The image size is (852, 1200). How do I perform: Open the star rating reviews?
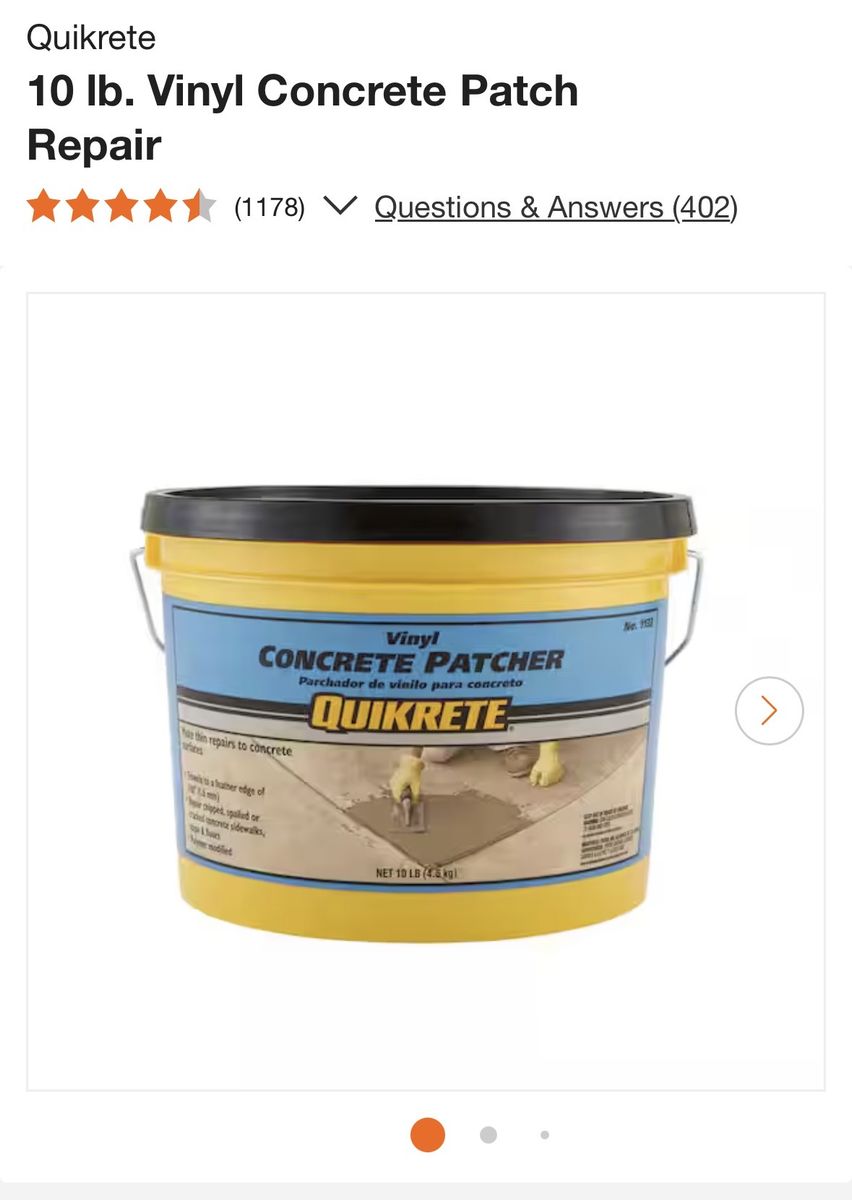click(x=121, y=207)
